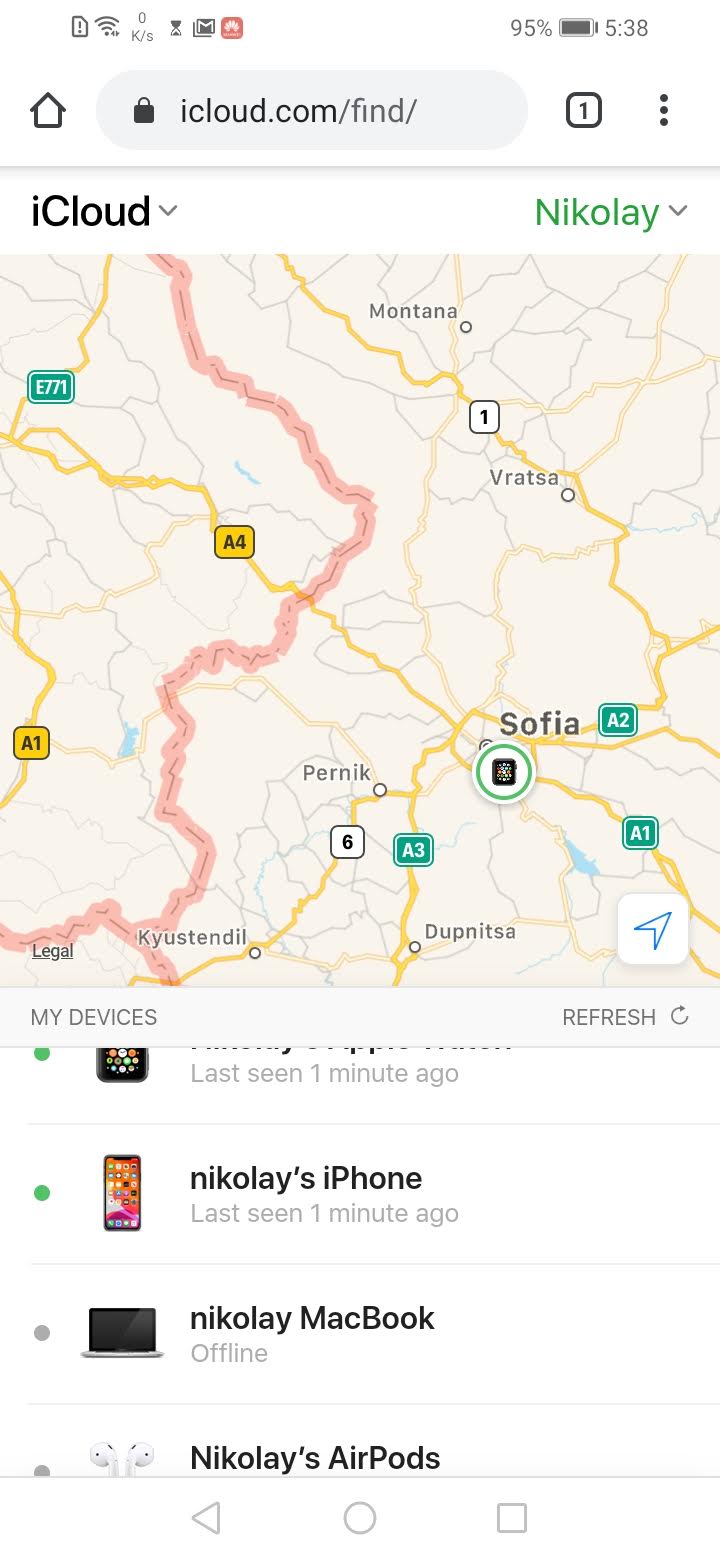The height and width of the screenshot is (1560, 720).
Task: Open the browser overflow menu
Action: [663, 111]
